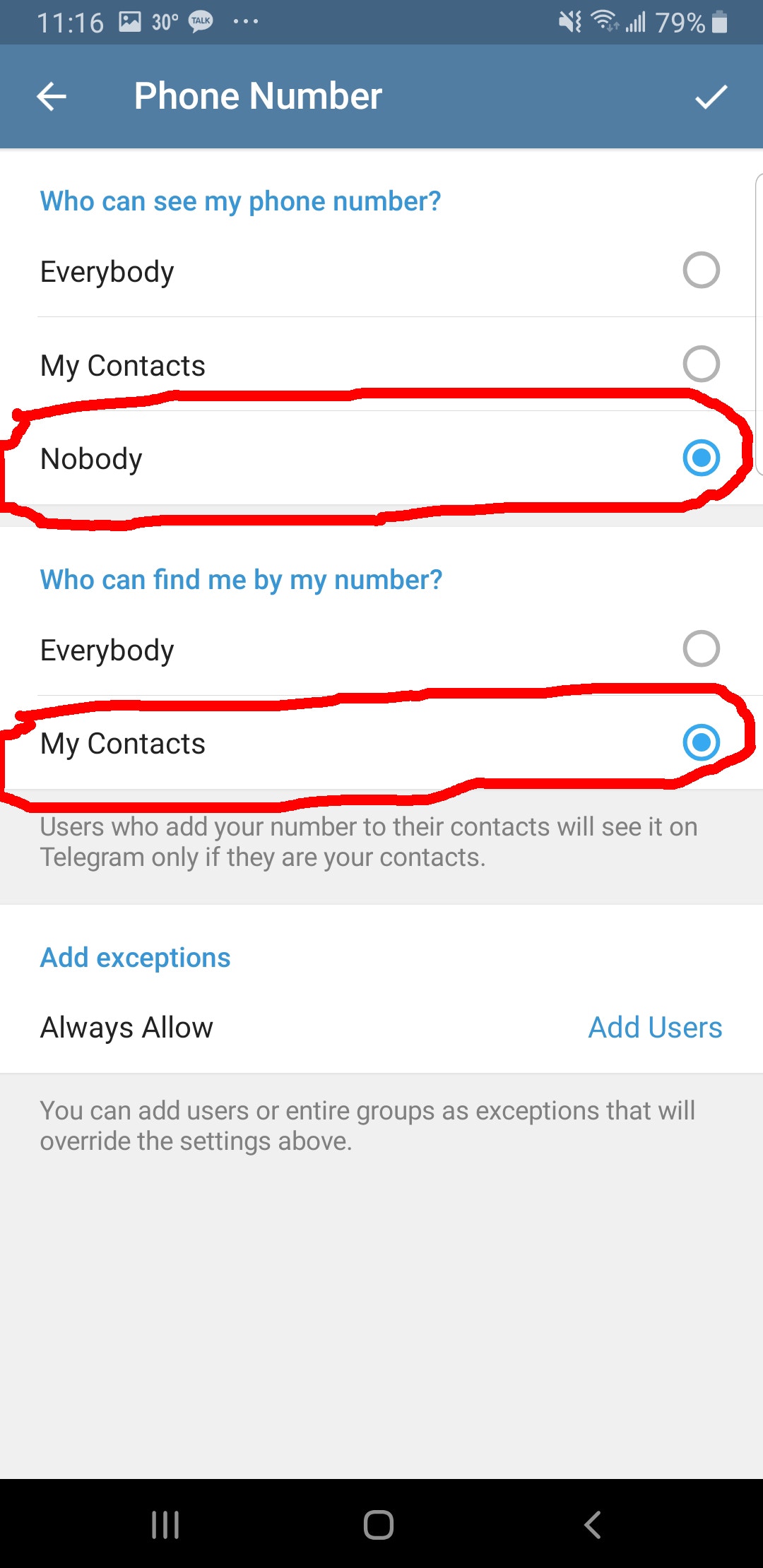Choose My Contacts for finding me by number
Viewport: 763px width, 1568px height.
[381, 743]
